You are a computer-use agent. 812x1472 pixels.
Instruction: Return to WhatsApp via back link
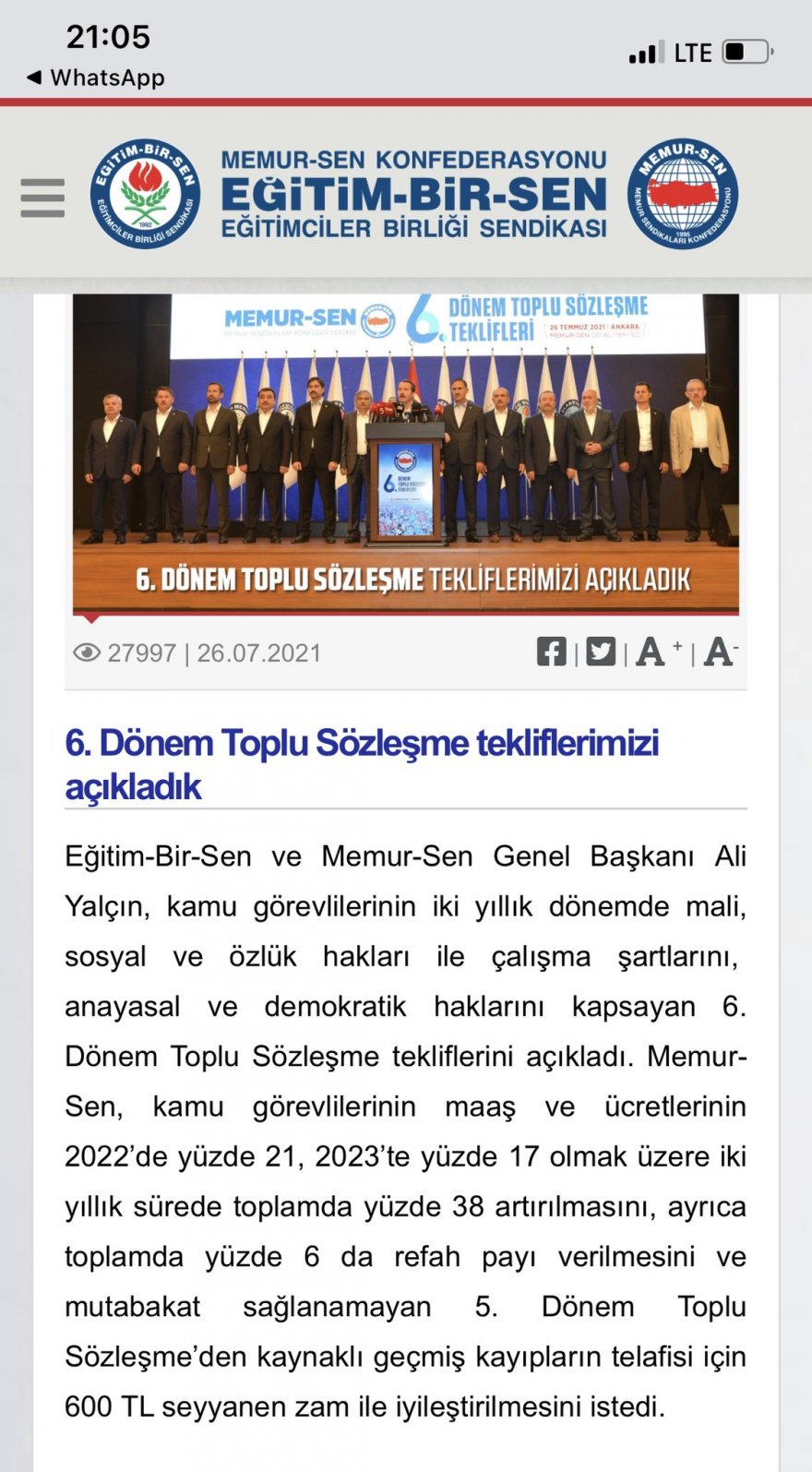pyautogui.click(x=96, y=78)
